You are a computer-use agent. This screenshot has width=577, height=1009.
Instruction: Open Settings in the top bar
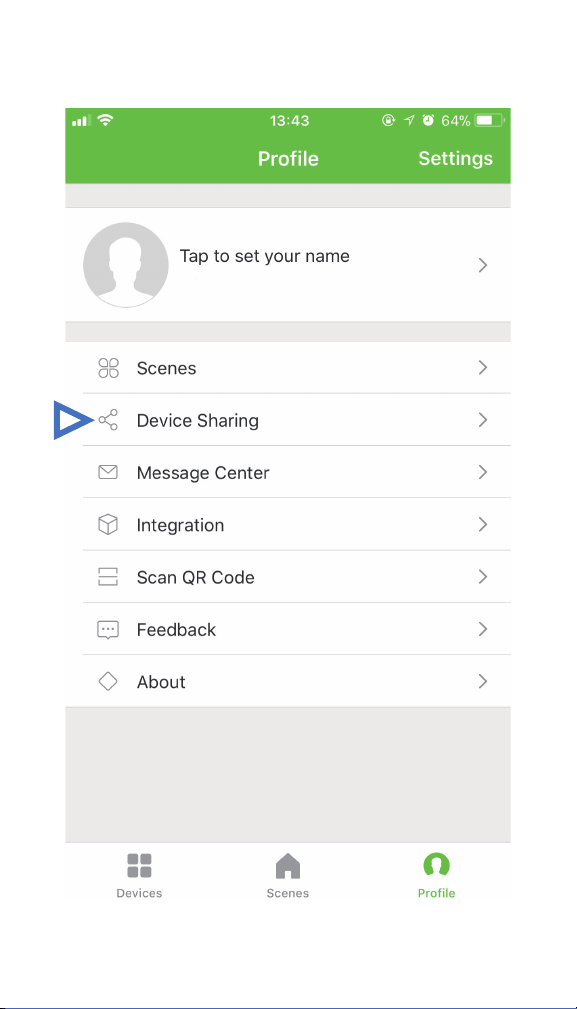[x=455, y=158]
